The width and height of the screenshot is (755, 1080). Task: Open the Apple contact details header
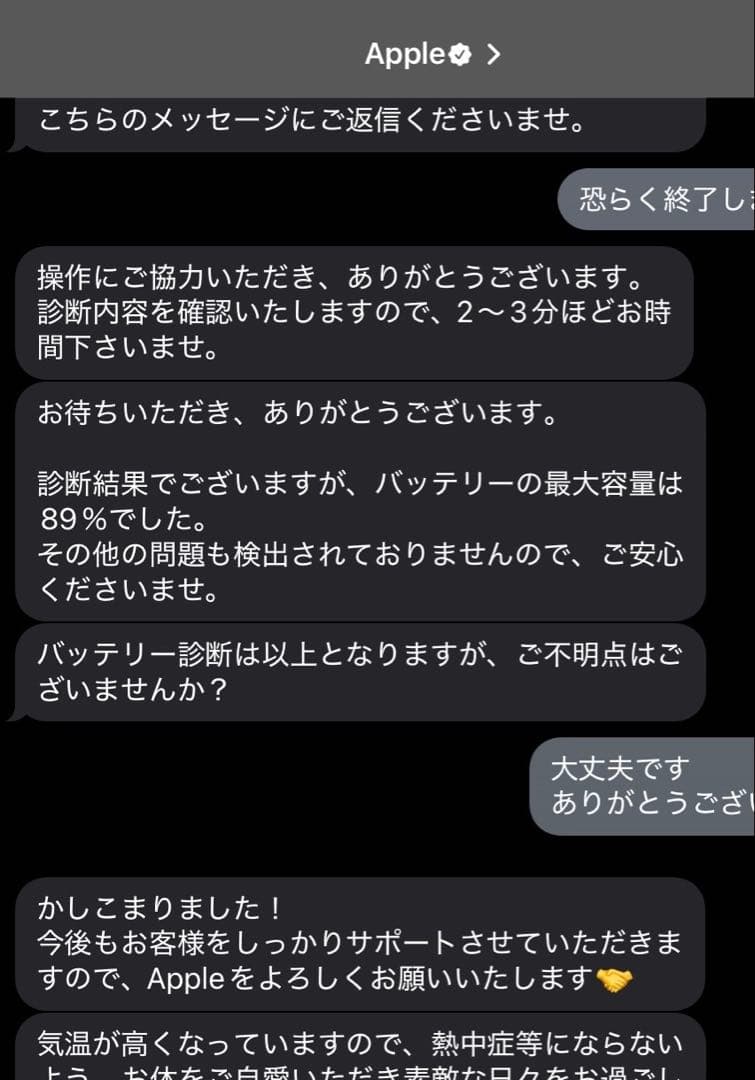coord(430,54)
